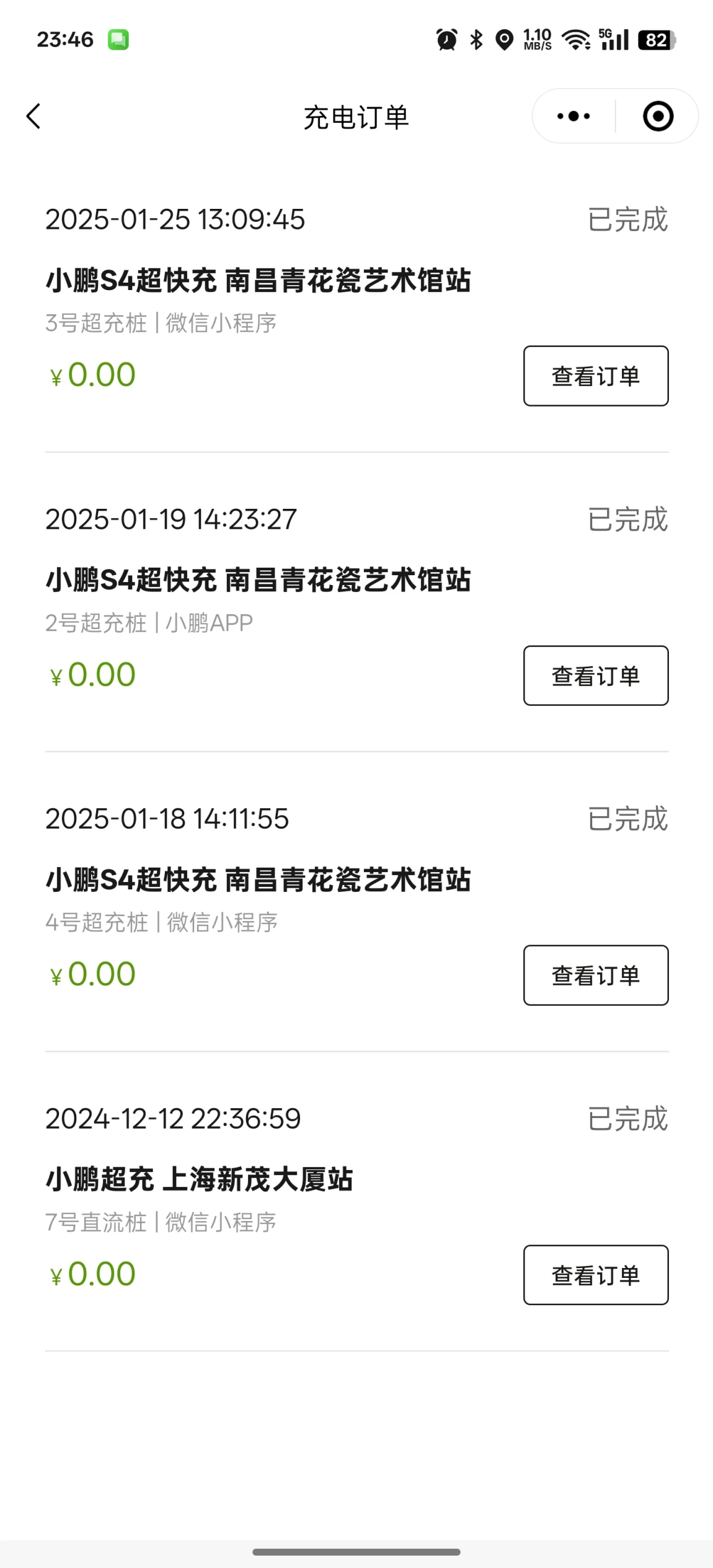Screen dimensions: 713x1568
Task: Open the 2025-01-19 小鹏APP charging order
Action: (356, 602)
